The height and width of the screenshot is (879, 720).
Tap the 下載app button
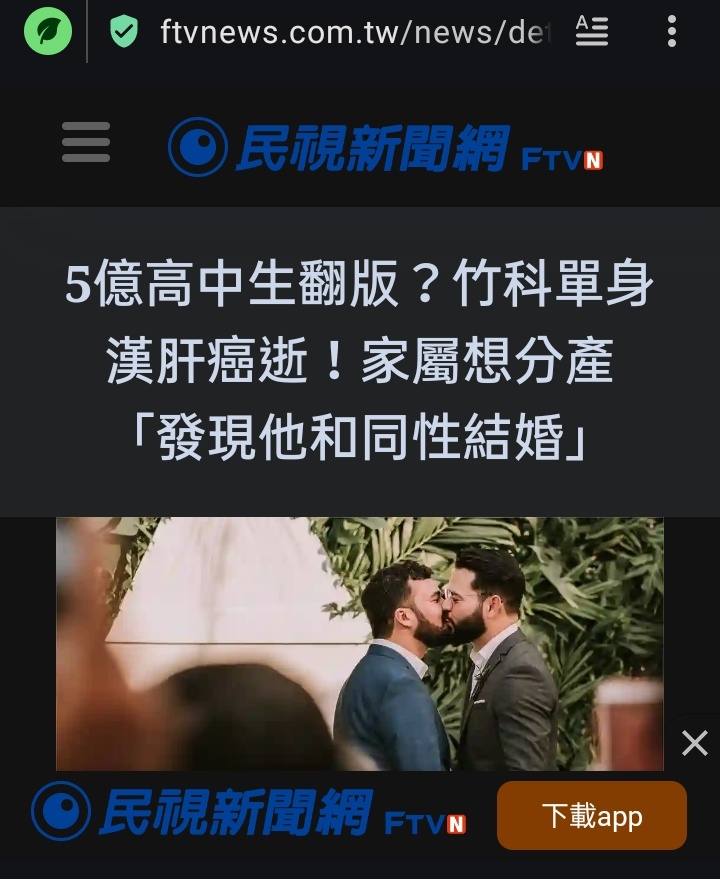592,815
